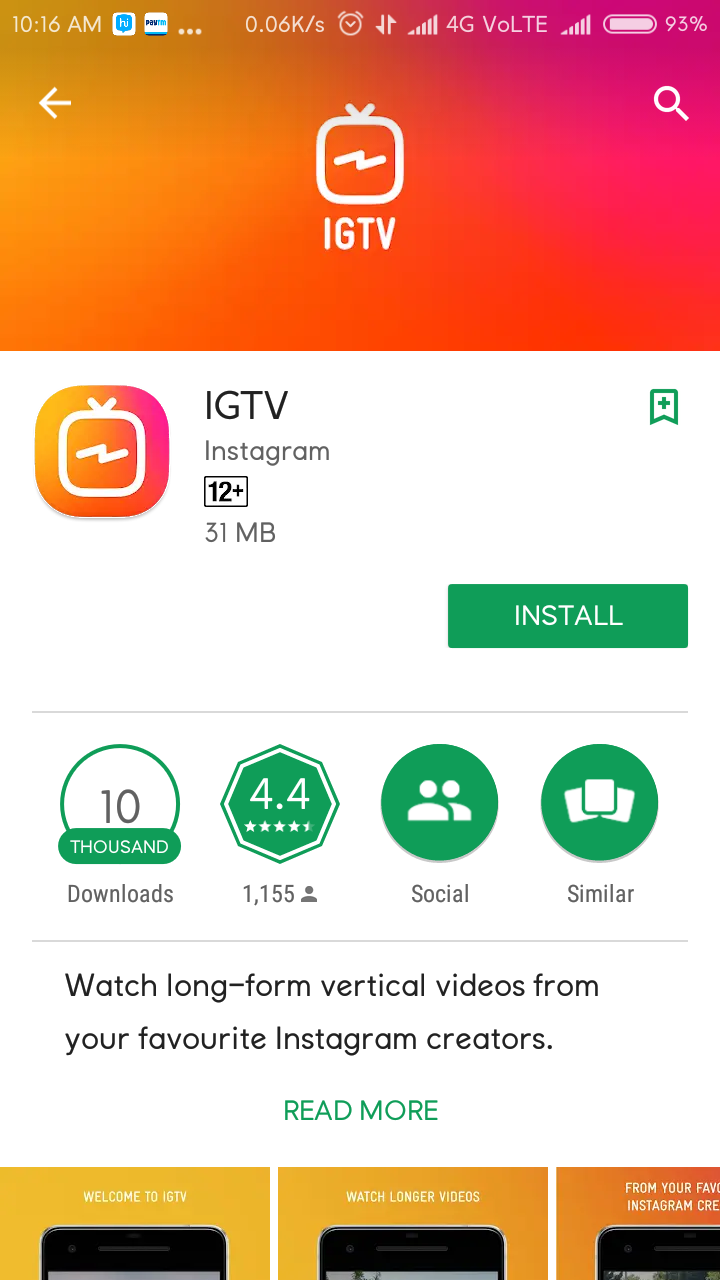The width and height of the screenshot is (720, 1280).
Task: Go back using the arrow
Action: [54, 103]
